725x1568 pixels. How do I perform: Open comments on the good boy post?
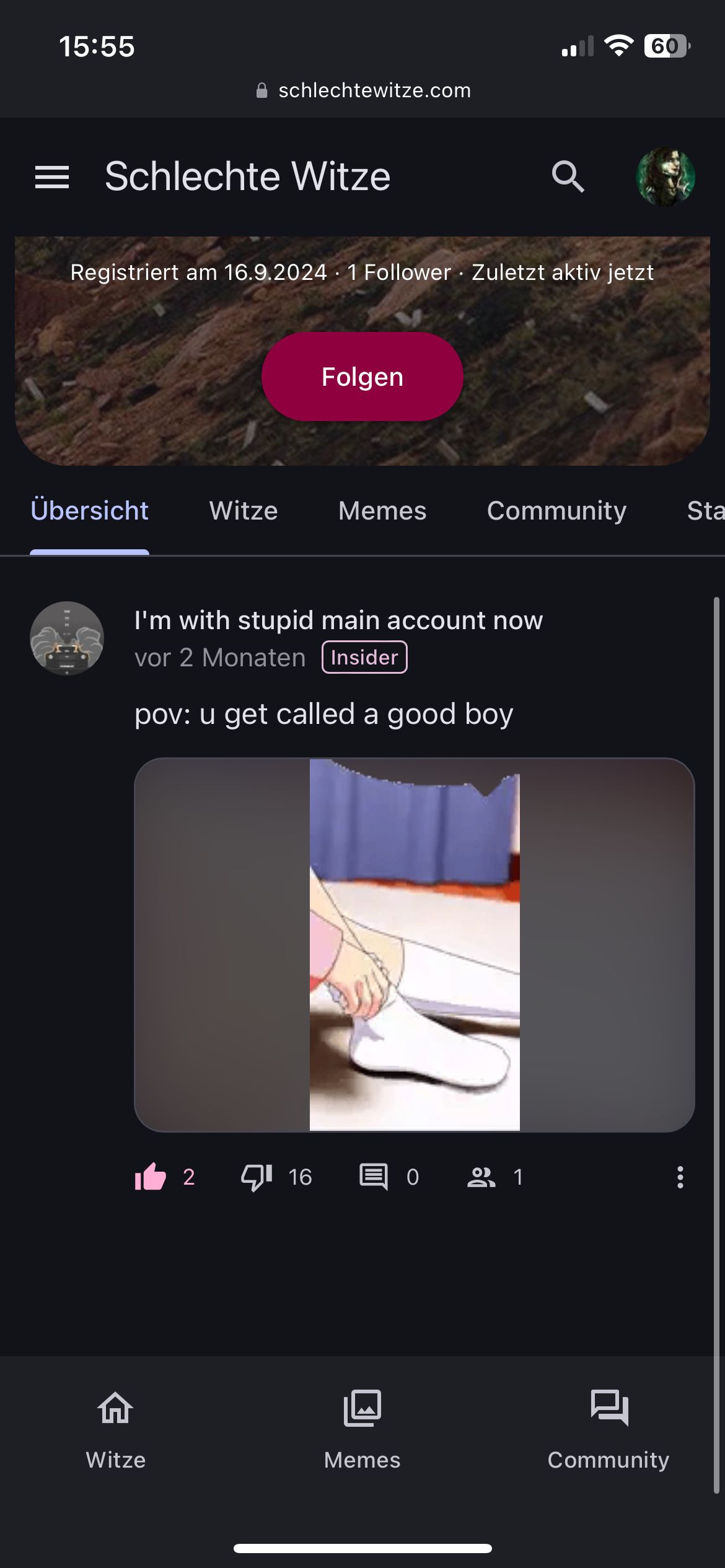pos(374,1177)
